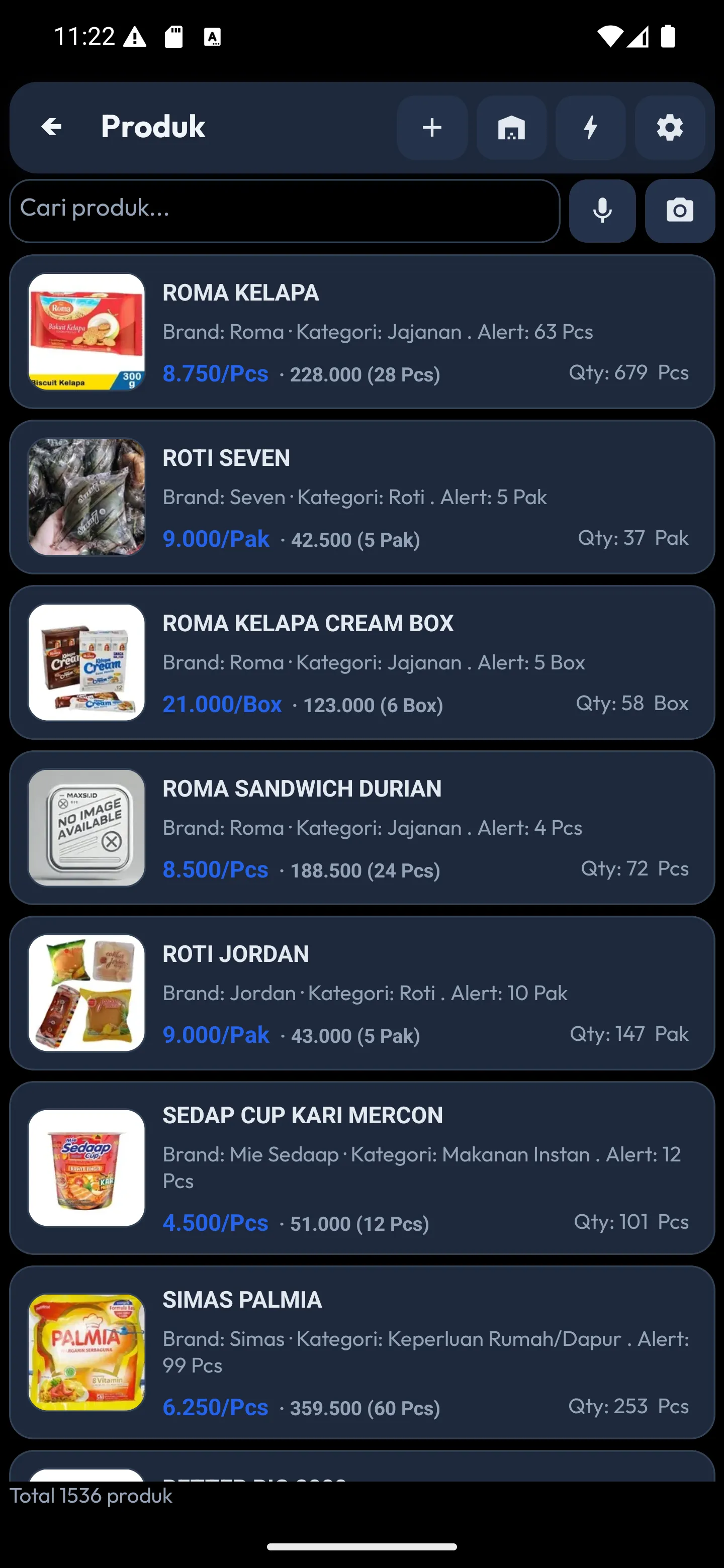
Task: Tap the Qty 58 Box value
Action: 631,704
